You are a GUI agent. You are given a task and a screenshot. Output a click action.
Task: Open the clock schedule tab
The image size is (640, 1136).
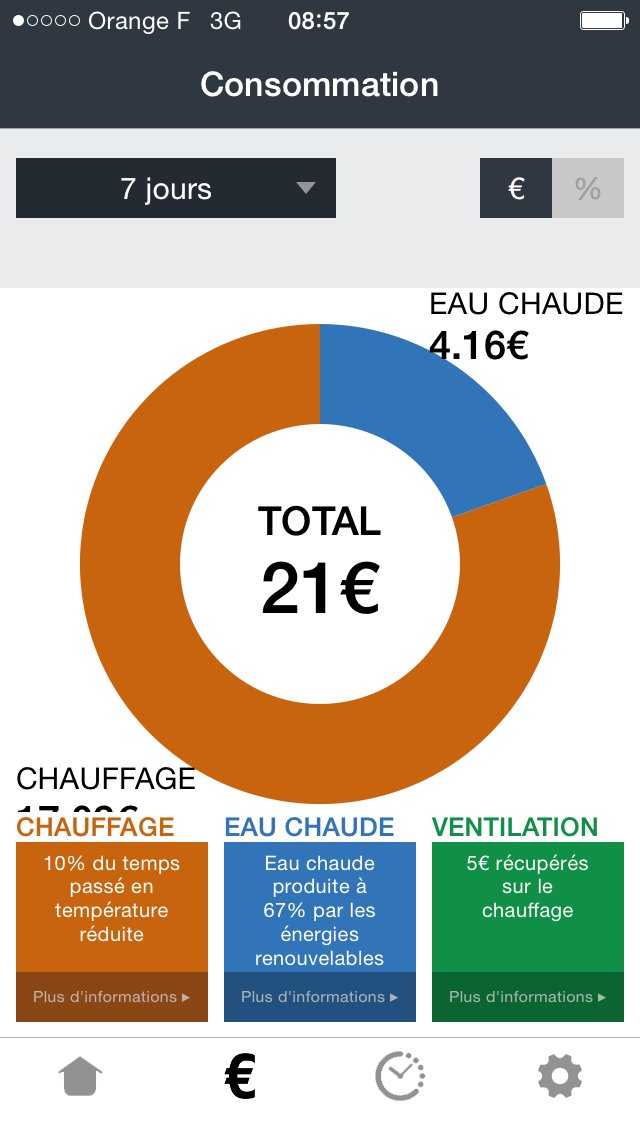pyautogui.click(x=400, y=1078)
